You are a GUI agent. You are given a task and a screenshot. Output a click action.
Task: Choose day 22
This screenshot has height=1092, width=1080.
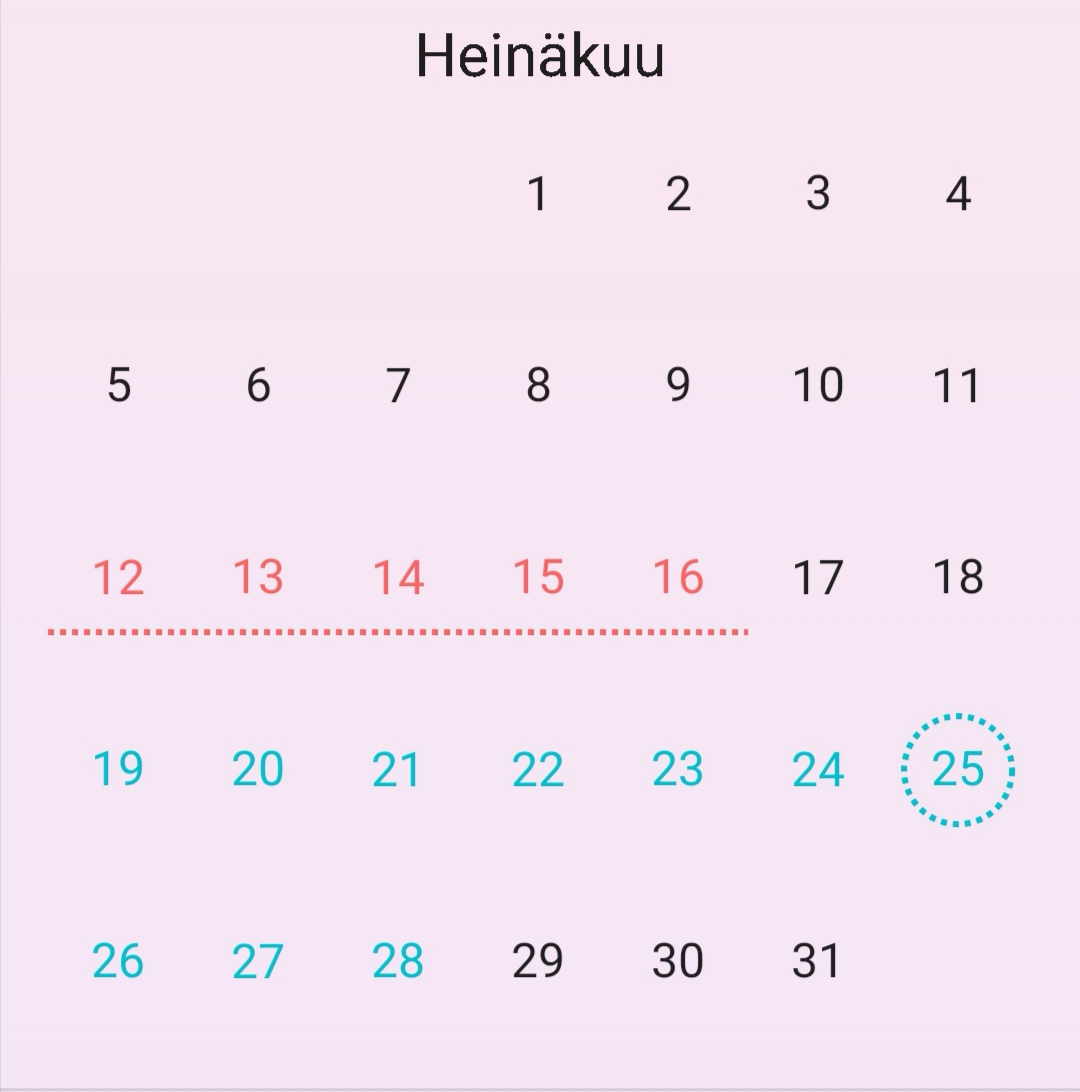538,769
